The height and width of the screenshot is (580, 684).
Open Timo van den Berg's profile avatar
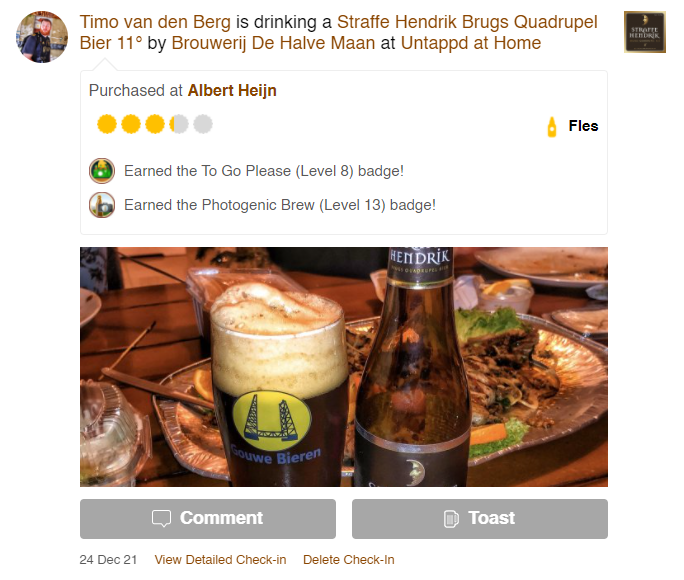[x=42, y=37]
